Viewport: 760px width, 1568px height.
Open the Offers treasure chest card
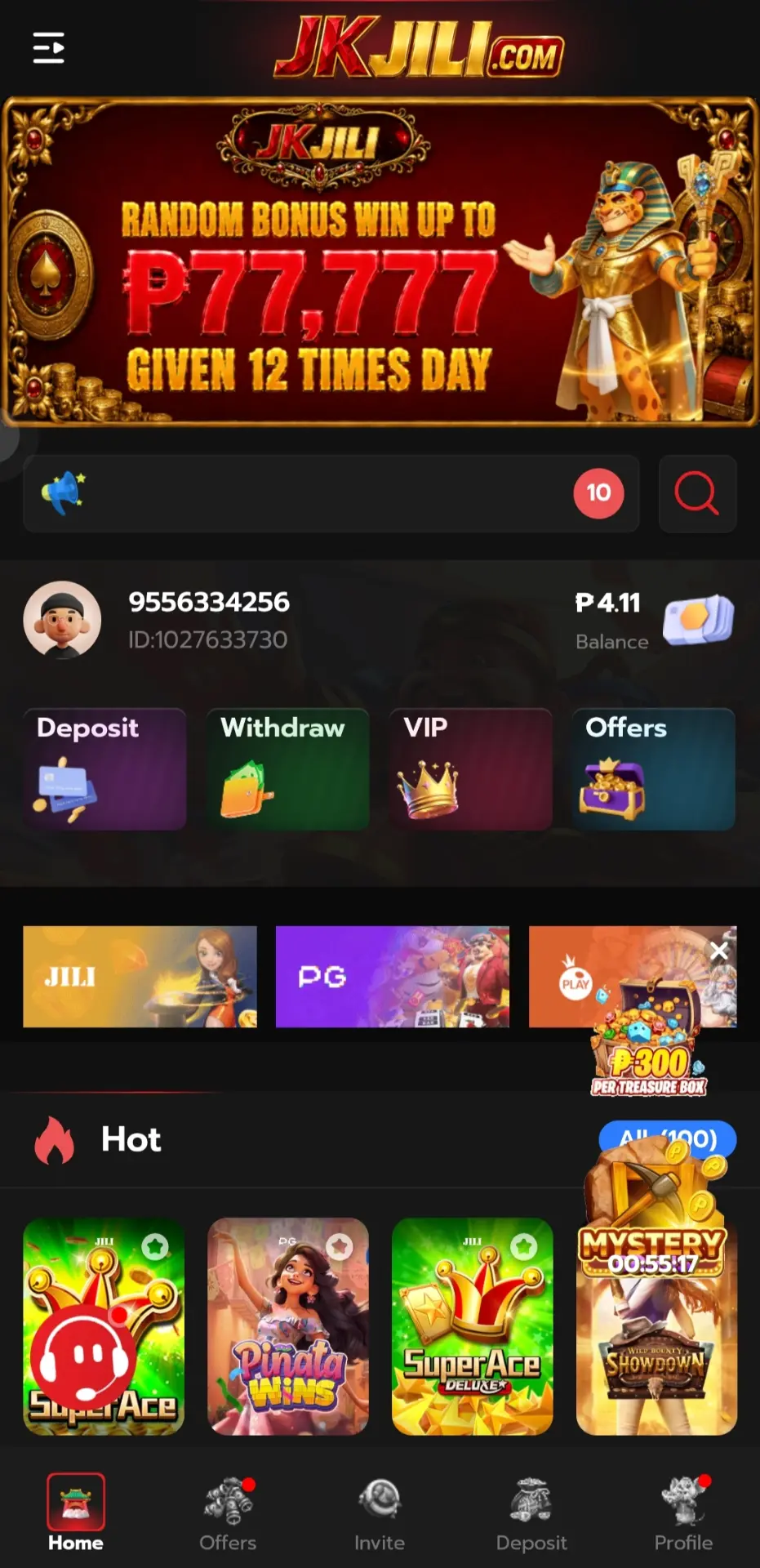pyautogui.click(x=654, y=769)
